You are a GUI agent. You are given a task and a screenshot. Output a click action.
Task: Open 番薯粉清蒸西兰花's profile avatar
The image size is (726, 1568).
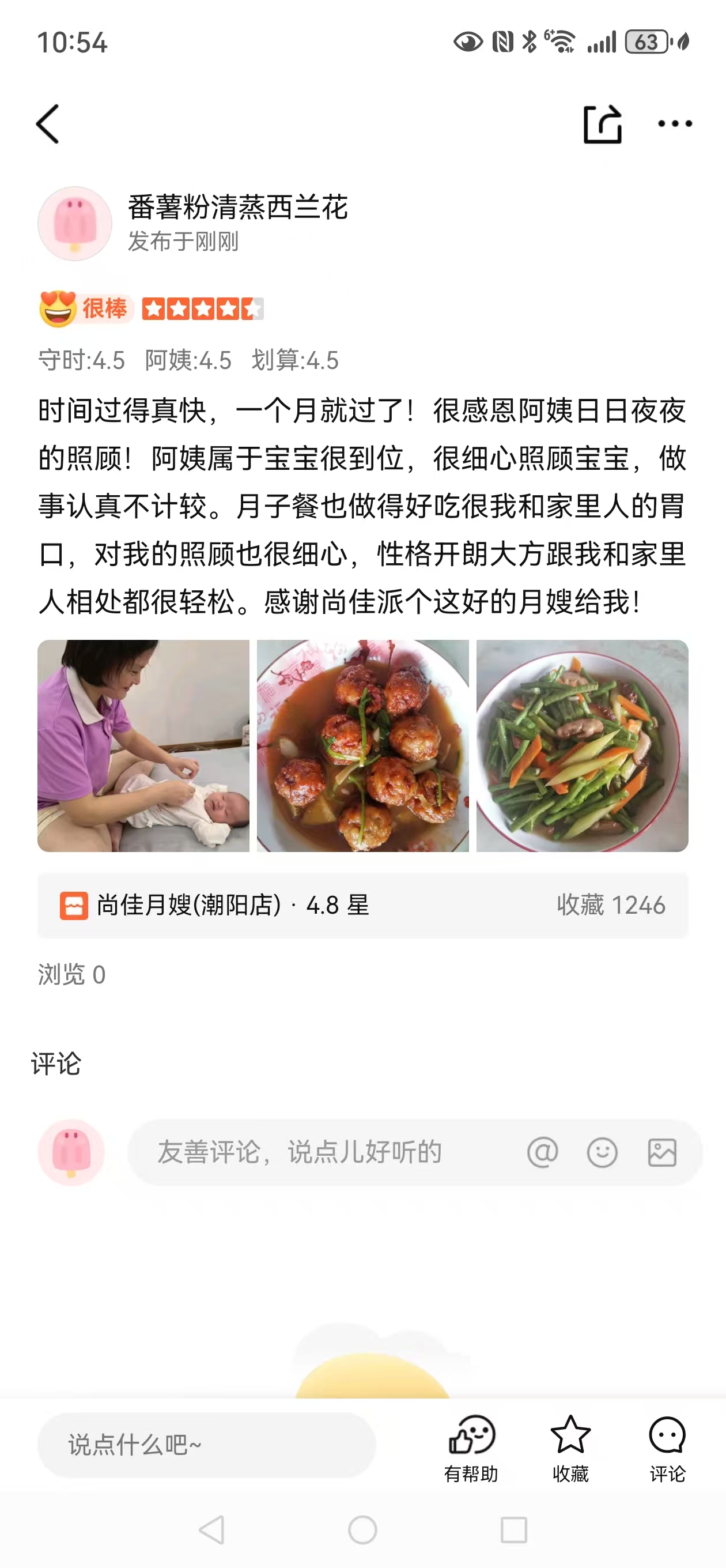(x=75, y=224)
